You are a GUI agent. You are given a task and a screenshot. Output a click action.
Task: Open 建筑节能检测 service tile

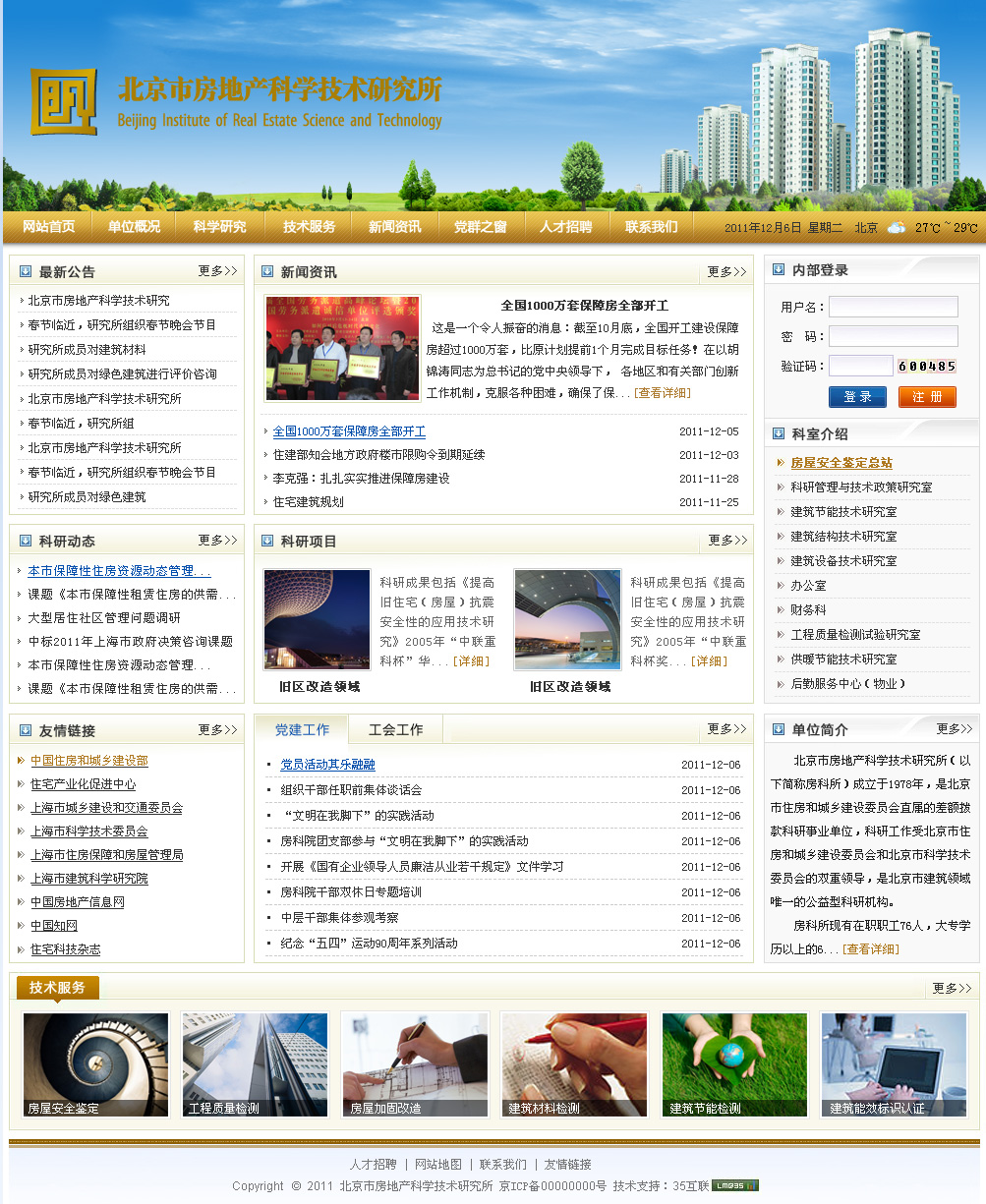pyautogui.click(x=734, y=1064)
